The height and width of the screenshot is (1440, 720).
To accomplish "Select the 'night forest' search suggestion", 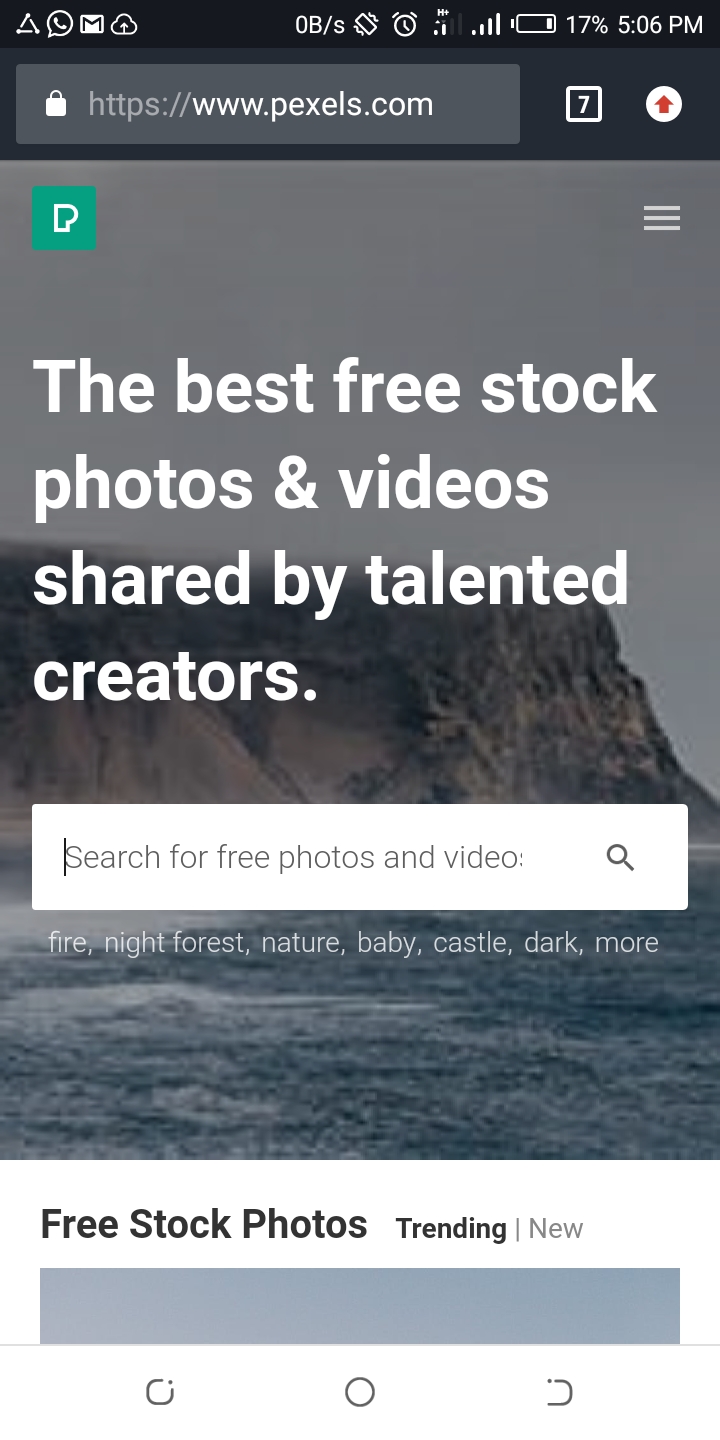I will (x=174, y=943).
